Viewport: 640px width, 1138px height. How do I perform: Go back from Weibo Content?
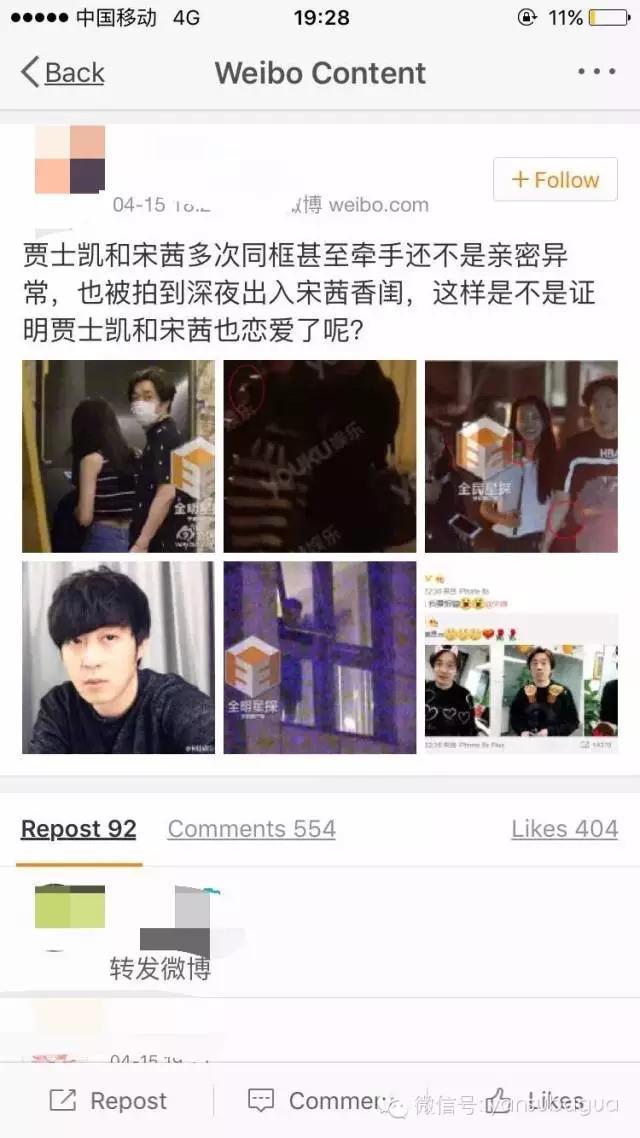point(62,73)
